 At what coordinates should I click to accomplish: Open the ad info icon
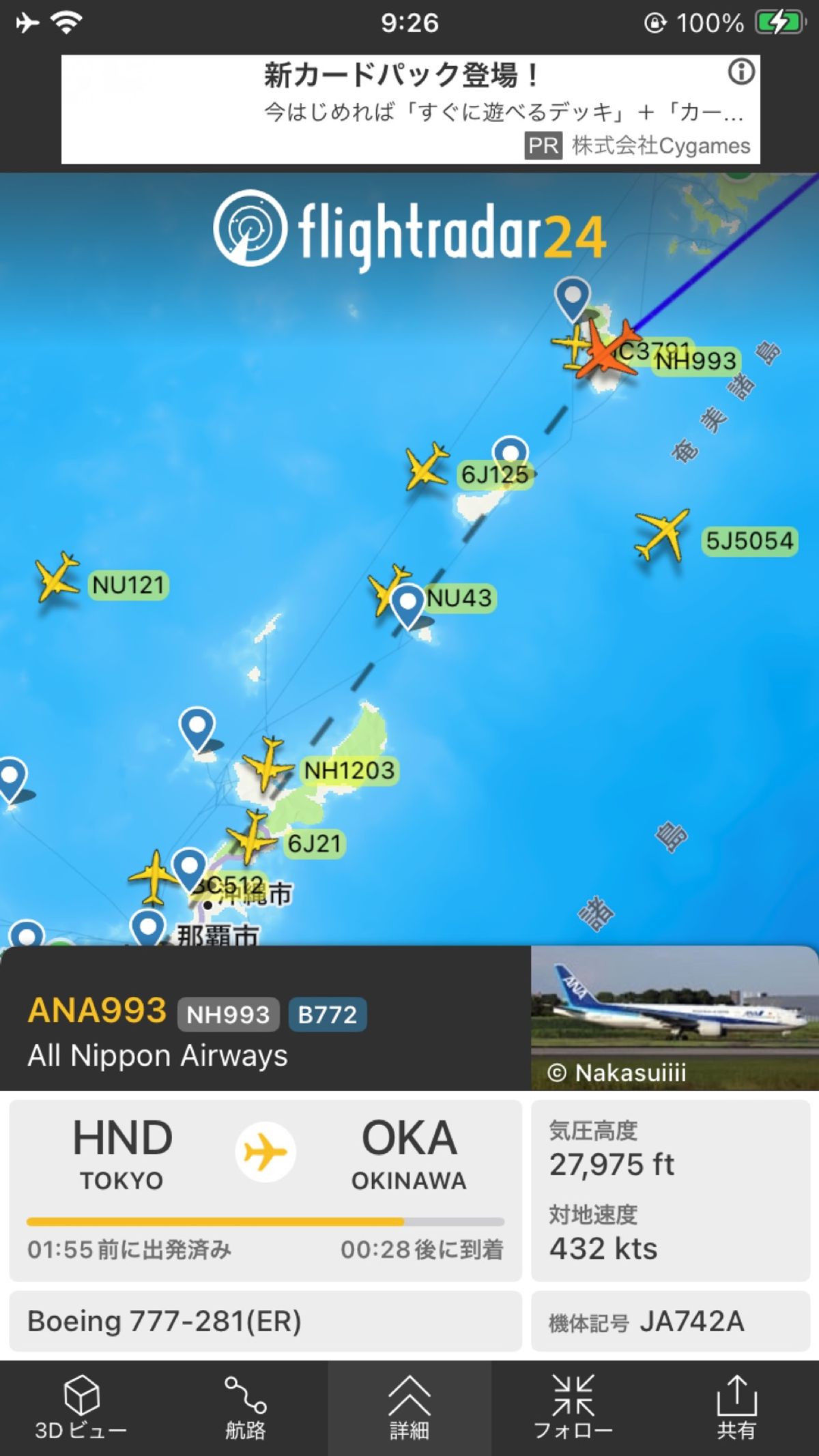point(741,72)
